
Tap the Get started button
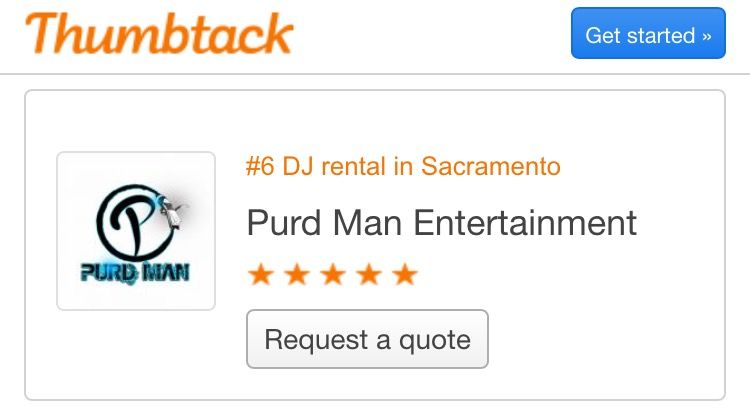pyautogui.click(x=647, y=35)
